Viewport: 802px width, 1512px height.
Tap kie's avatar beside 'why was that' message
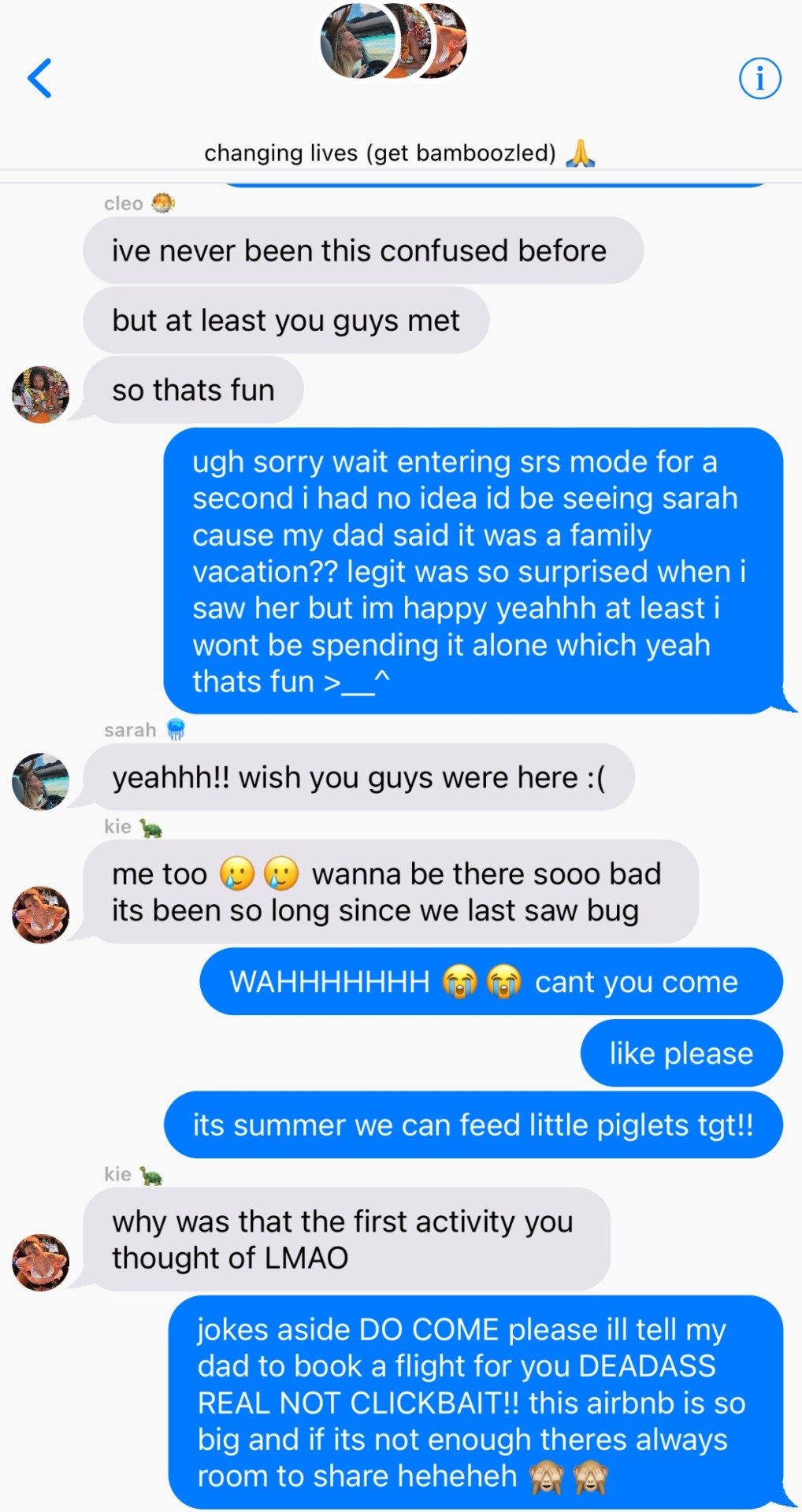pyautogui.click(x=41, y=1262)
